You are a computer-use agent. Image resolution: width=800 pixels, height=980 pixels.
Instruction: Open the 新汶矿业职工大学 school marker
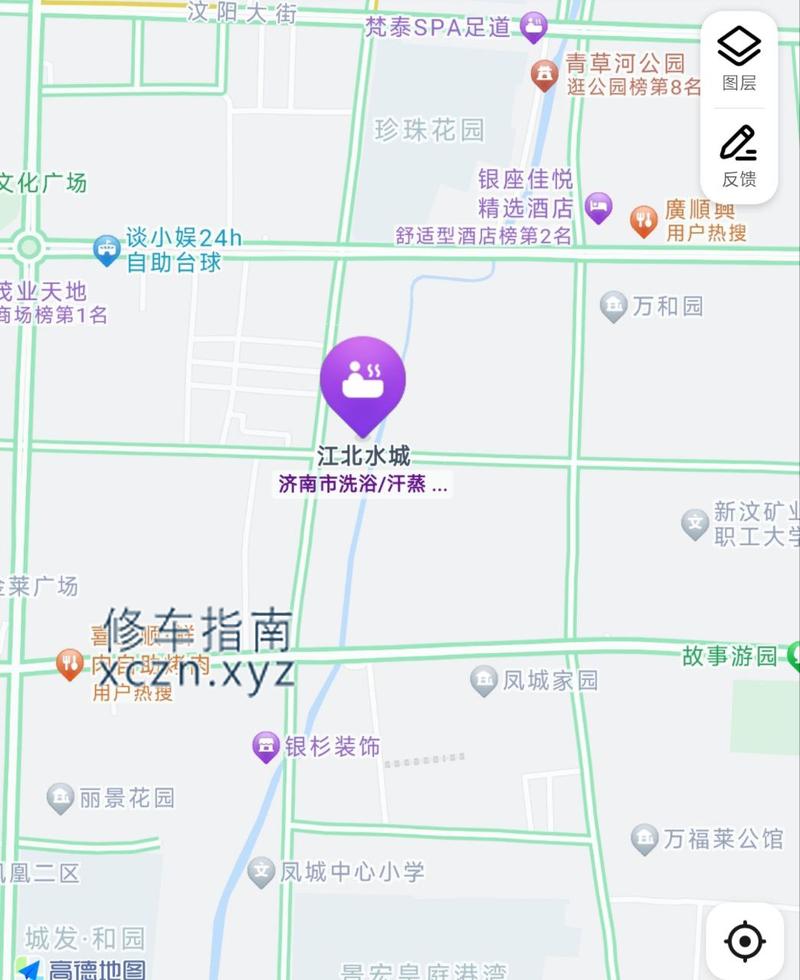(x=695, y=523)
